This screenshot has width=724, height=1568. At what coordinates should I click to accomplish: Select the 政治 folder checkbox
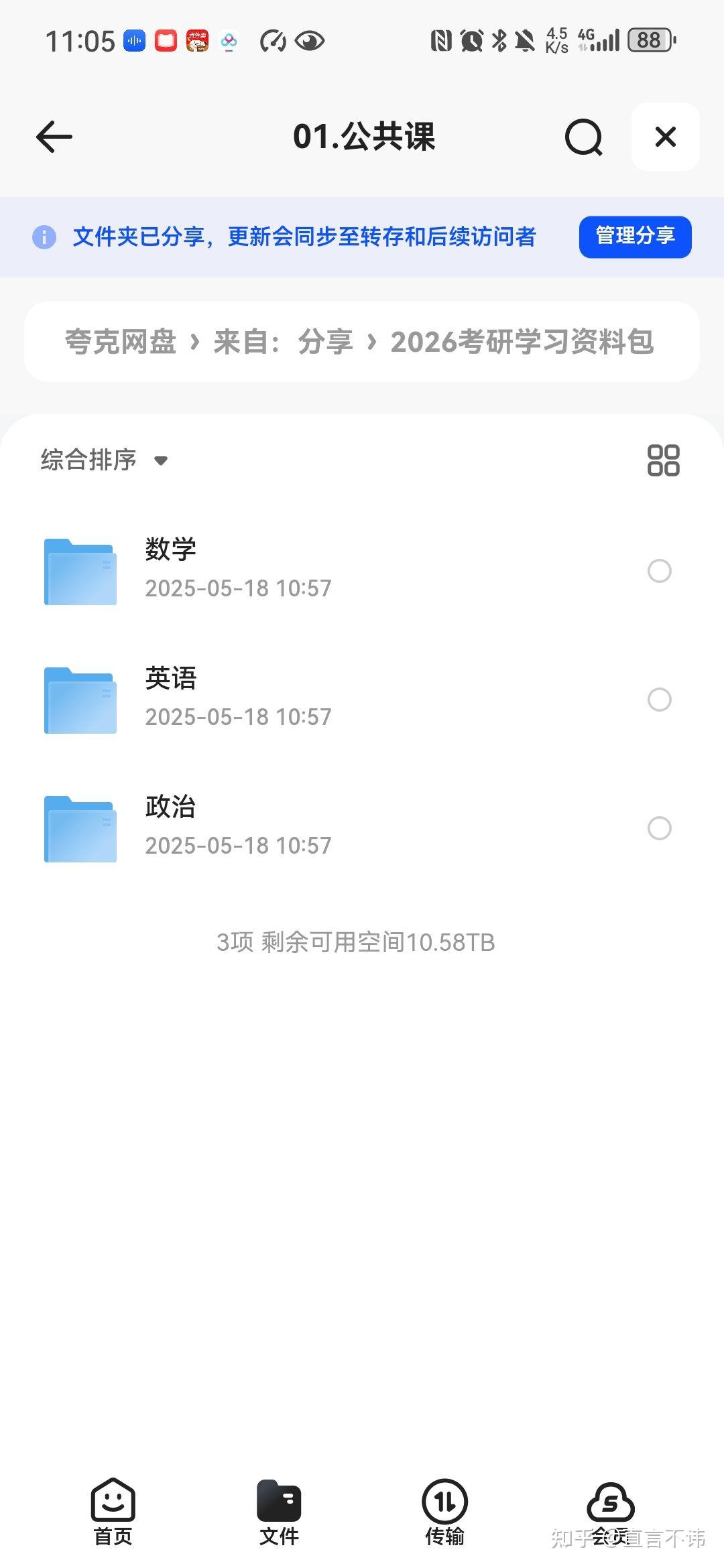659,828
